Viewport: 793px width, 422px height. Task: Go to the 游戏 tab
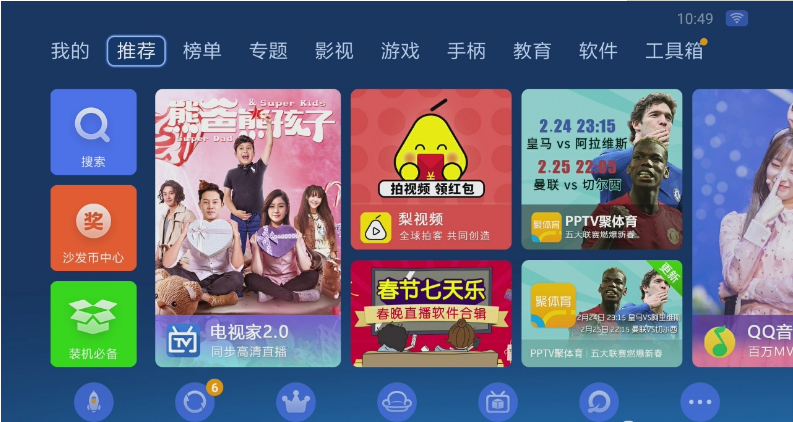[400, 51]
